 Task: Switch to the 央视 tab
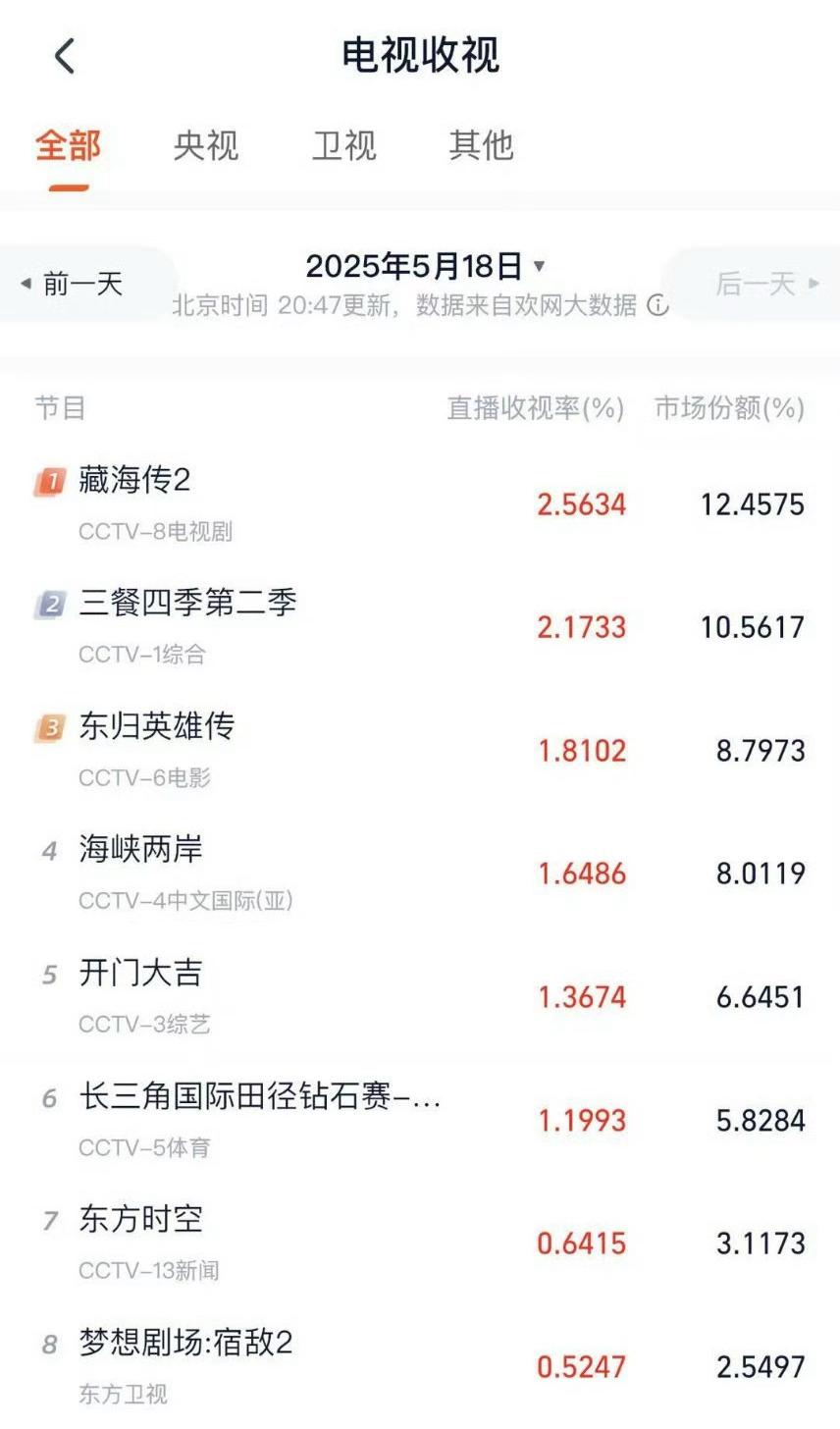click(x=206, y=145)
